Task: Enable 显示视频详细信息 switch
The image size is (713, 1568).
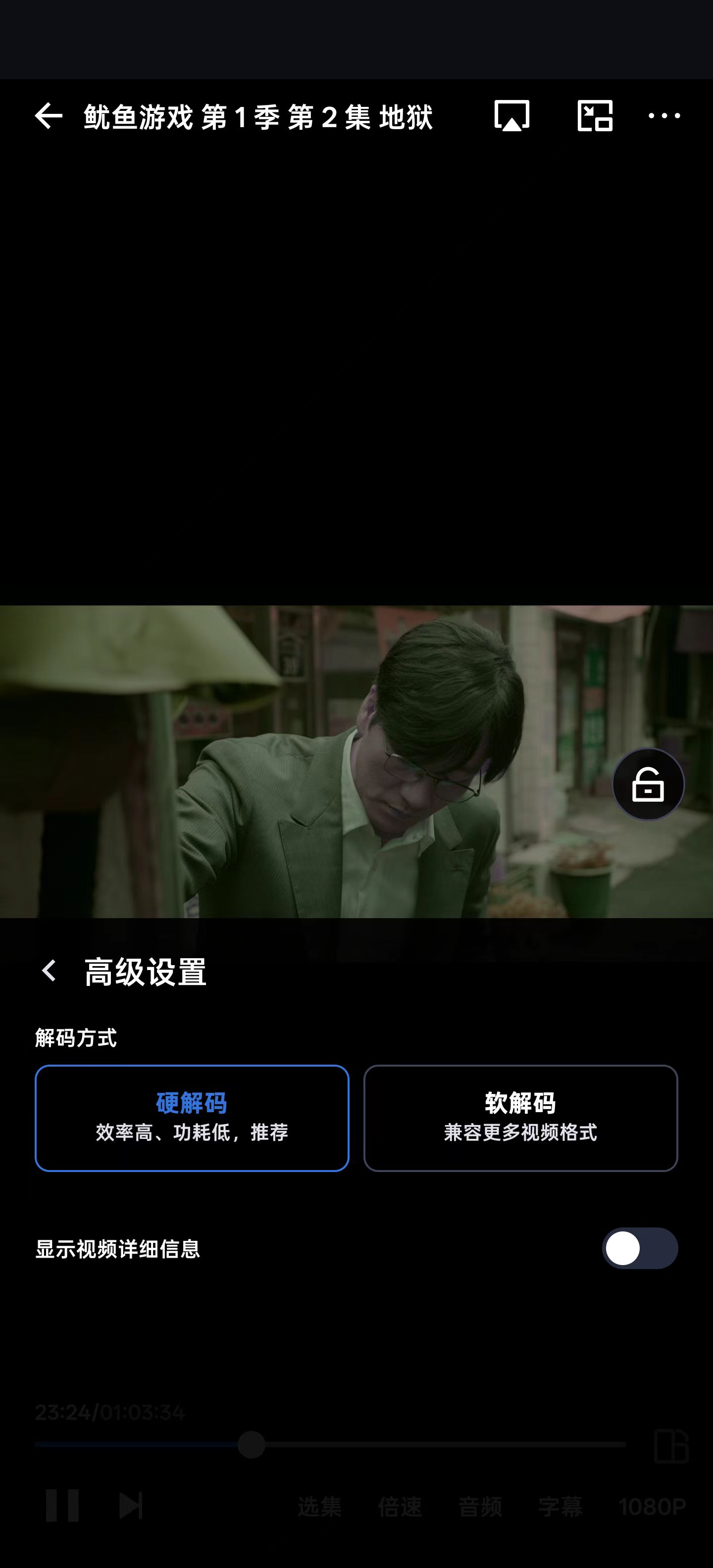Action: [x=639, y=1248]
